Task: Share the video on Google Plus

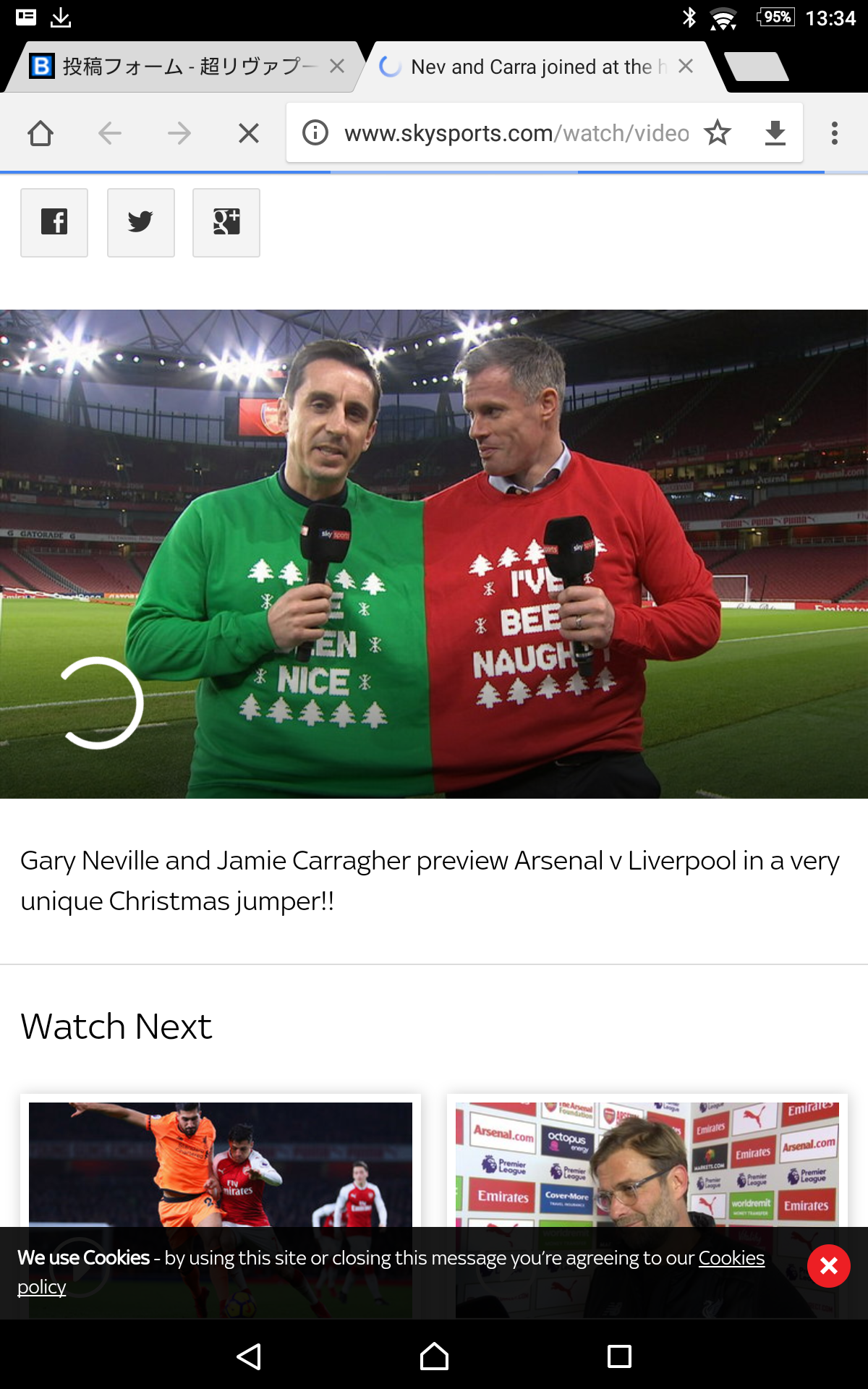Action: click(226, 222)
